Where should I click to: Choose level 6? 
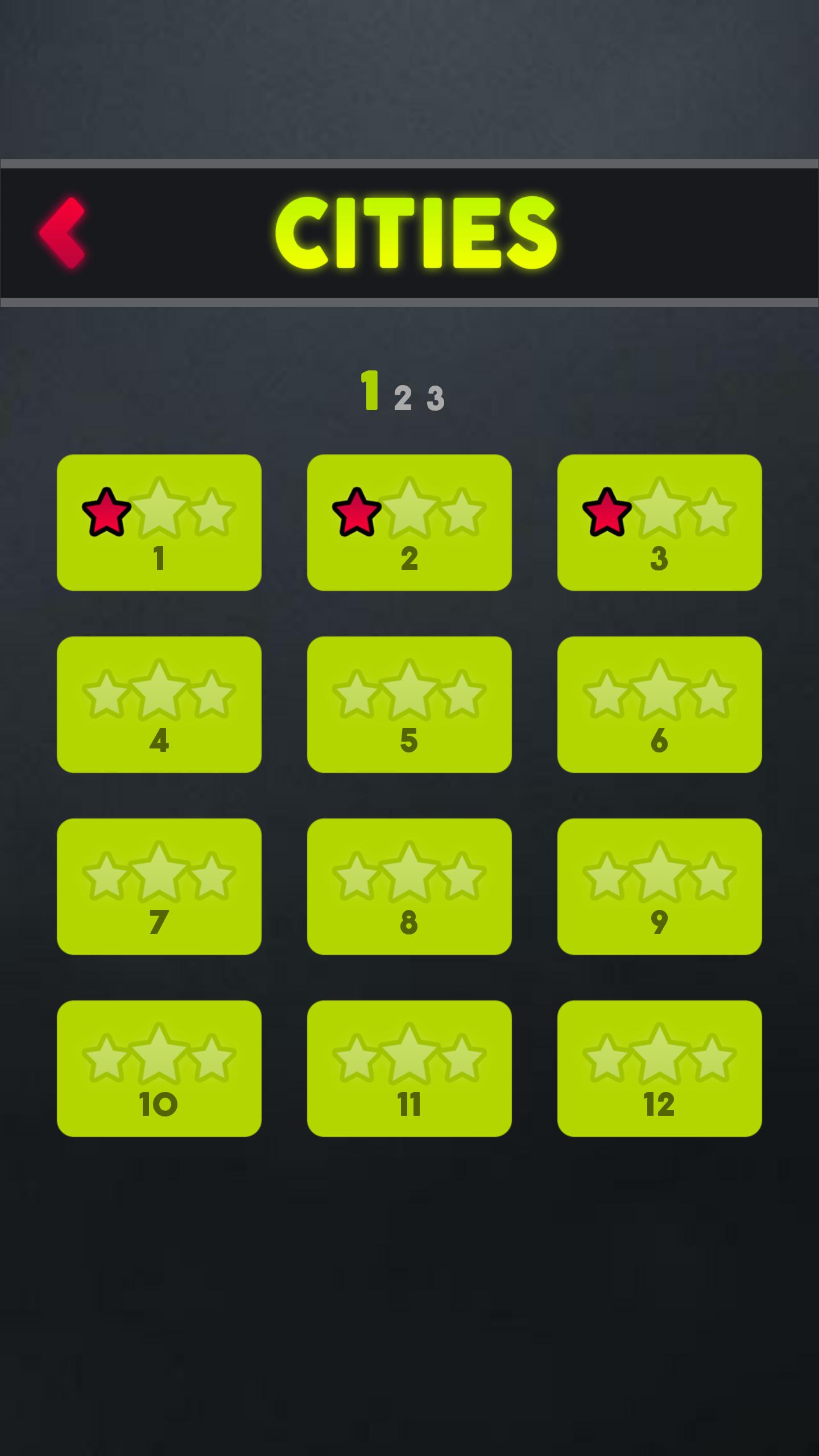pyautogui.click(x=660, y=705)
